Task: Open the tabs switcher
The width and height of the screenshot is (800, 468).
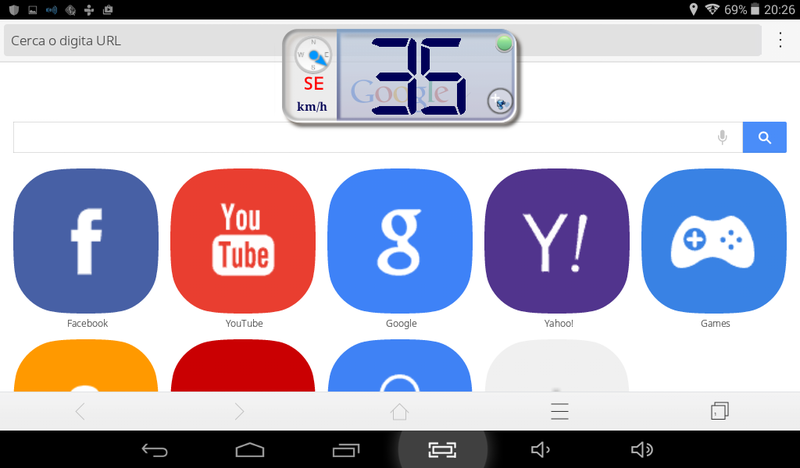Action: [719, 411]
